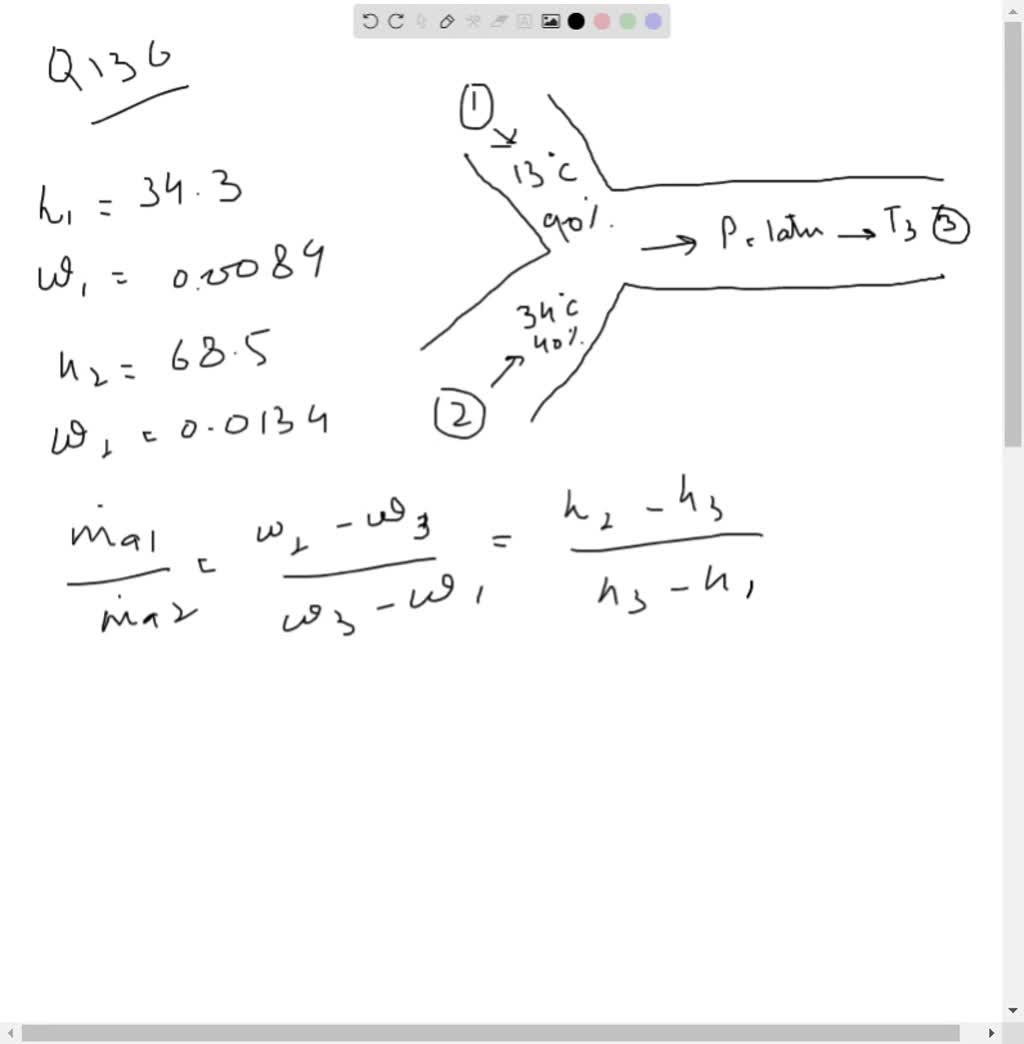Choose the pink ink color

[x=602, y=21]
